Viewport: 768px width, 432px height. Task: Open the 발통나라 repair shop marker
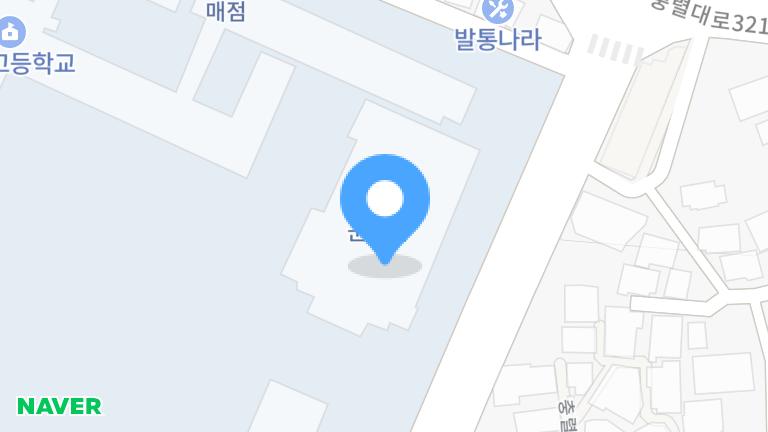(x=497, y=12)
